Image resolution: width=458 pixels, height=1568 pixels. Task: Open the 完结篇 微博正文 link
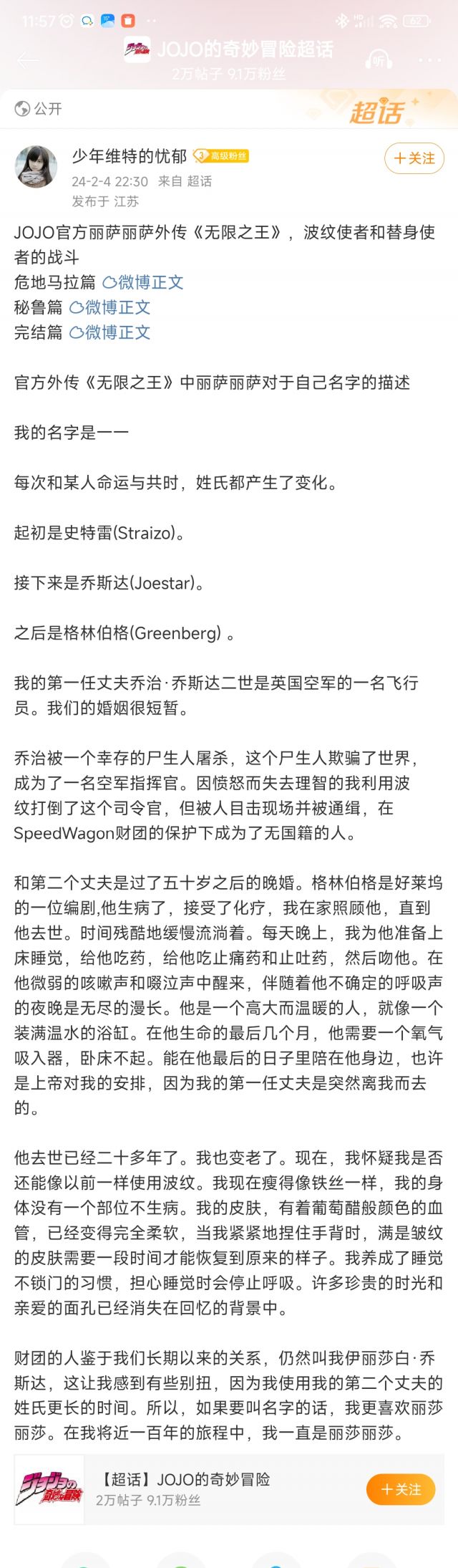tap(110, 332)
